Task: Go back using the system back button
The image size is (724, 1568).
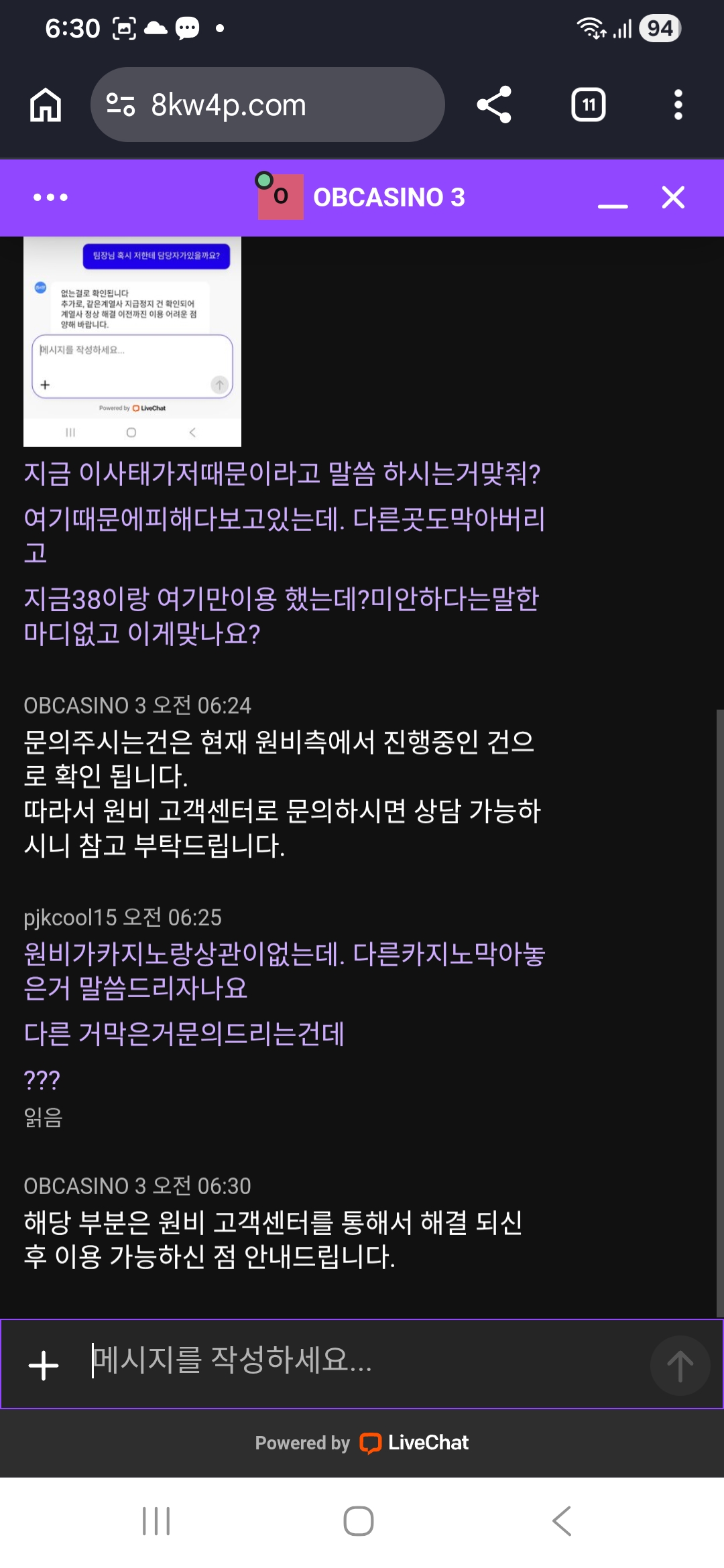Action: [562, 1521]
